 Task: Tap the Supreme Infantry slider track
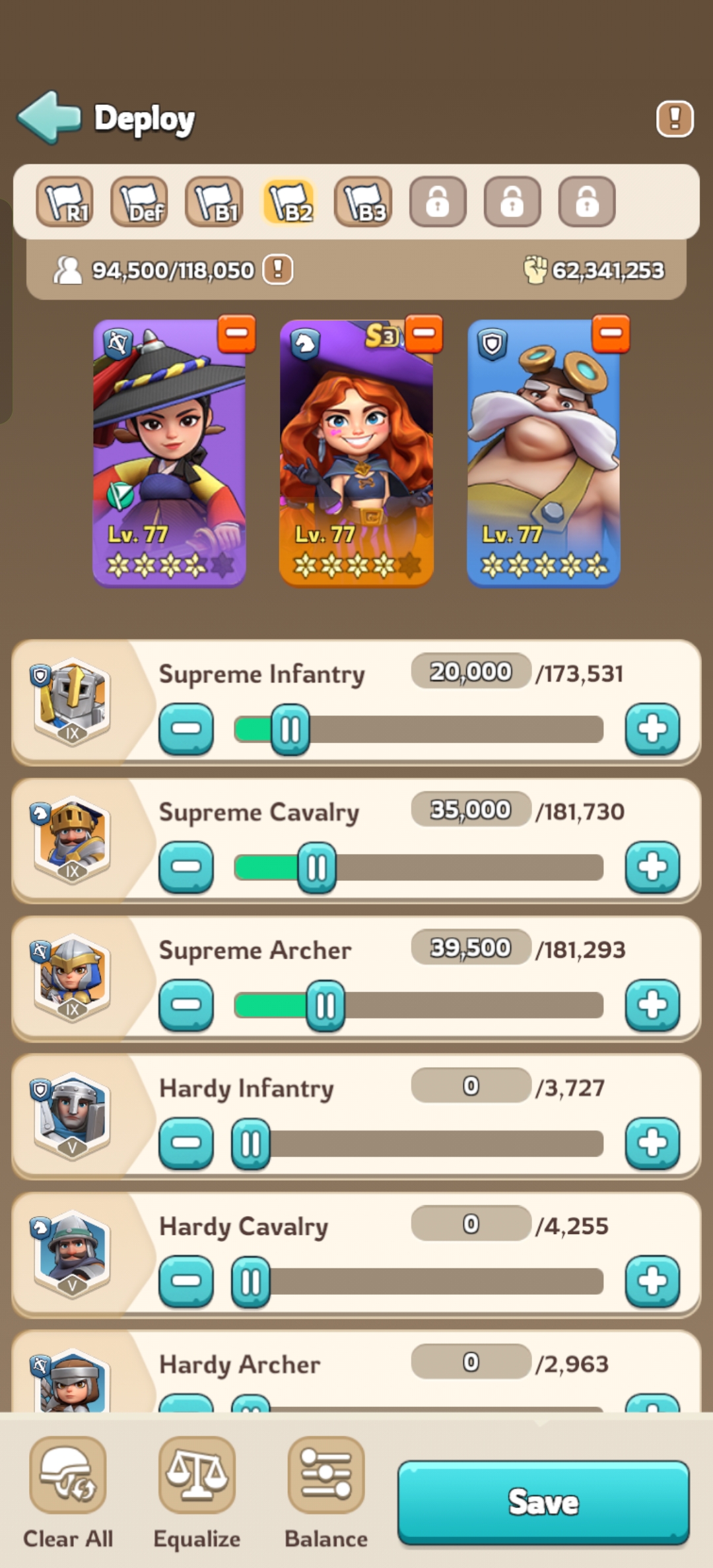pyautogui.click(x=419, y=729)
